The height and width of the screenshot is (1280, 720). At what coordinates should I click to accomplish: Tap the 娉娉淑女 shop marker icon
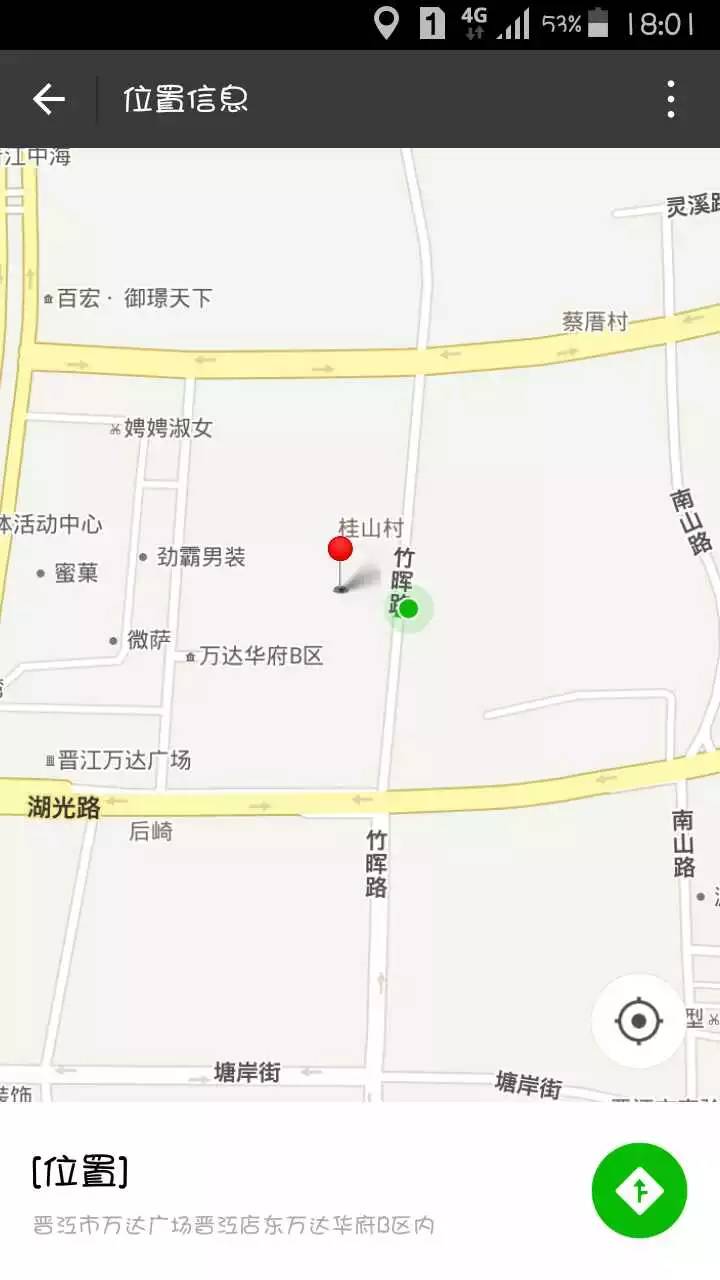click(115, 428)
